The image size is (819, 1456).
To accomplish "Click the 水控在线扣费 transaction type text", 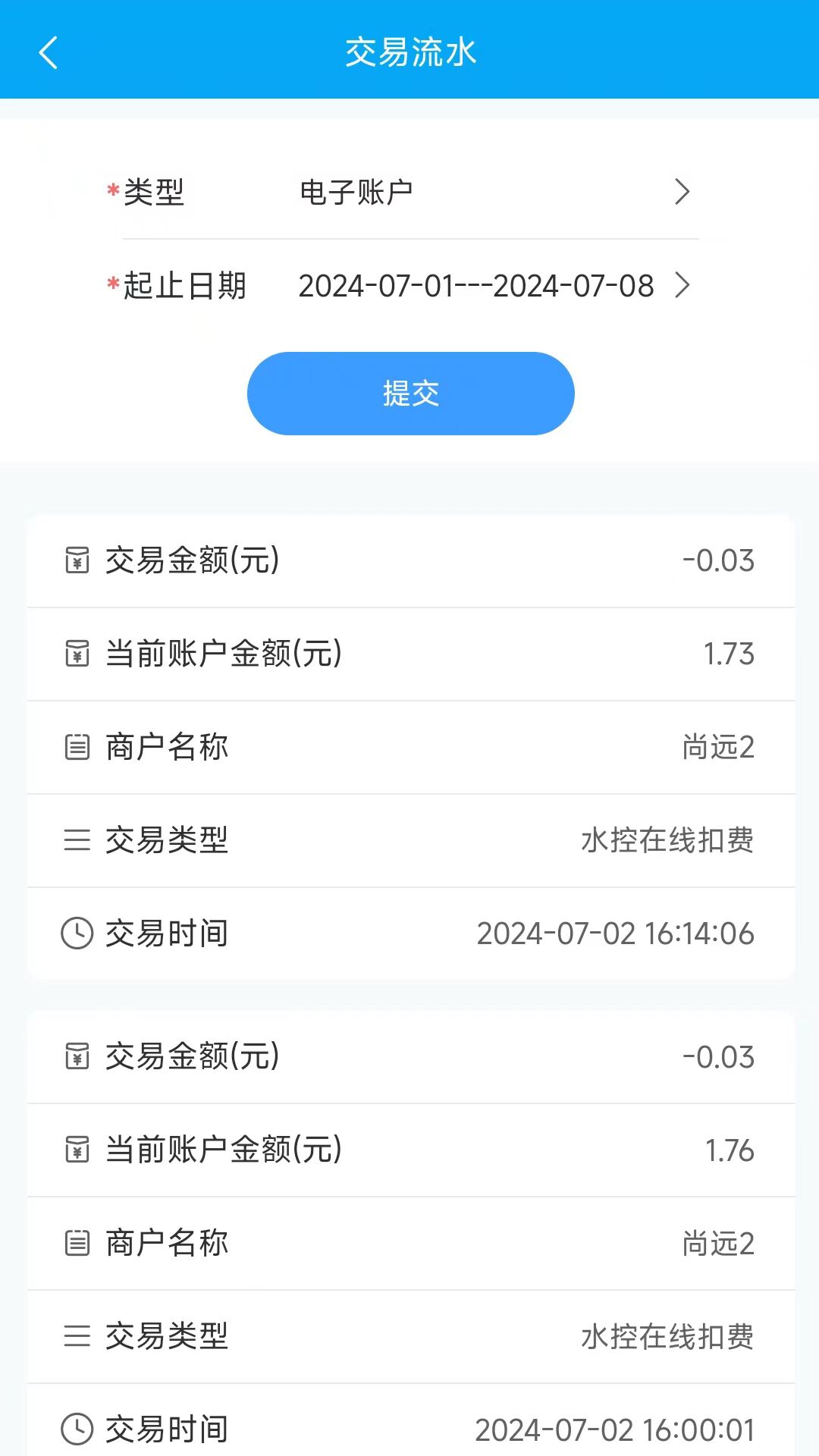I will [x=666, y=841].
